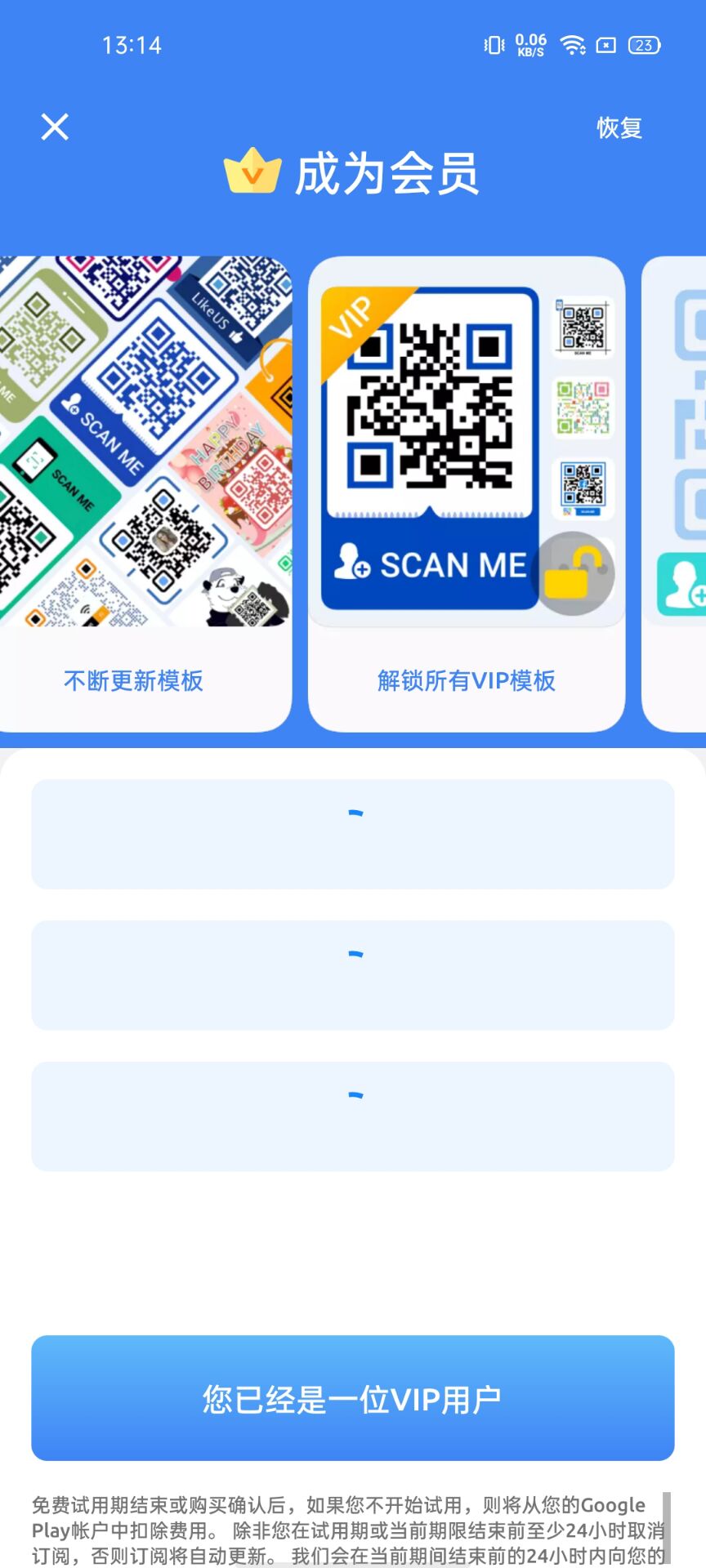This screenshot has height=1568, width=706.
Task: Open the 不断更新模板 feature card
Action: (139, 494)
